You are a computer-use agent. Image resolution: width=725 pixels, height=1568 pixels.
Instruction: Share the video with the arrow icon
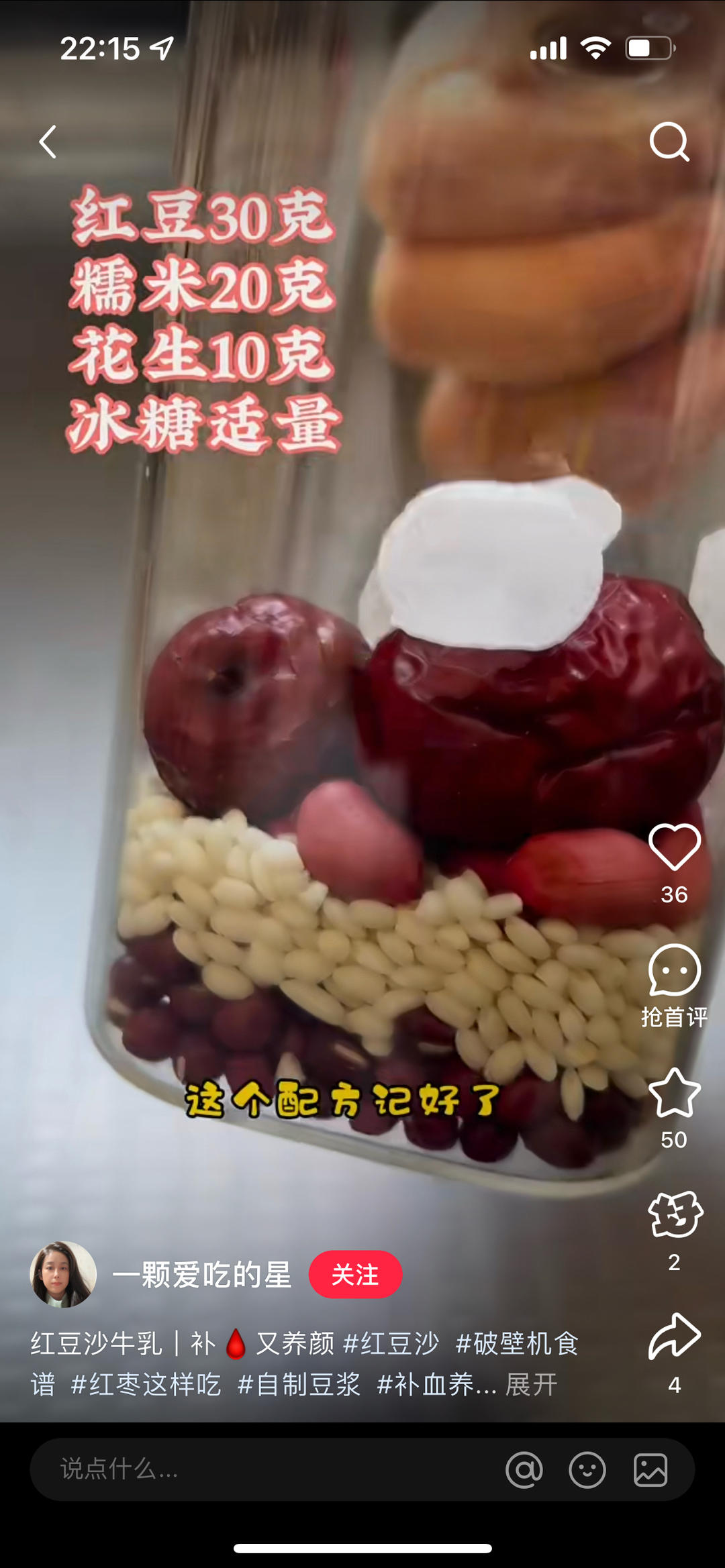(x=674, y=1337)
